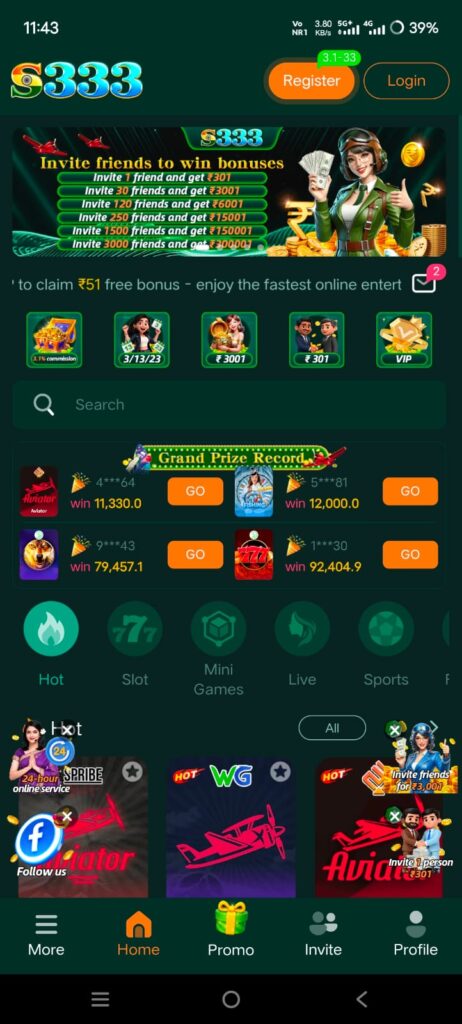Choose the Live category
Viewport: 462px width, 1024px height.
coord(302,644)
